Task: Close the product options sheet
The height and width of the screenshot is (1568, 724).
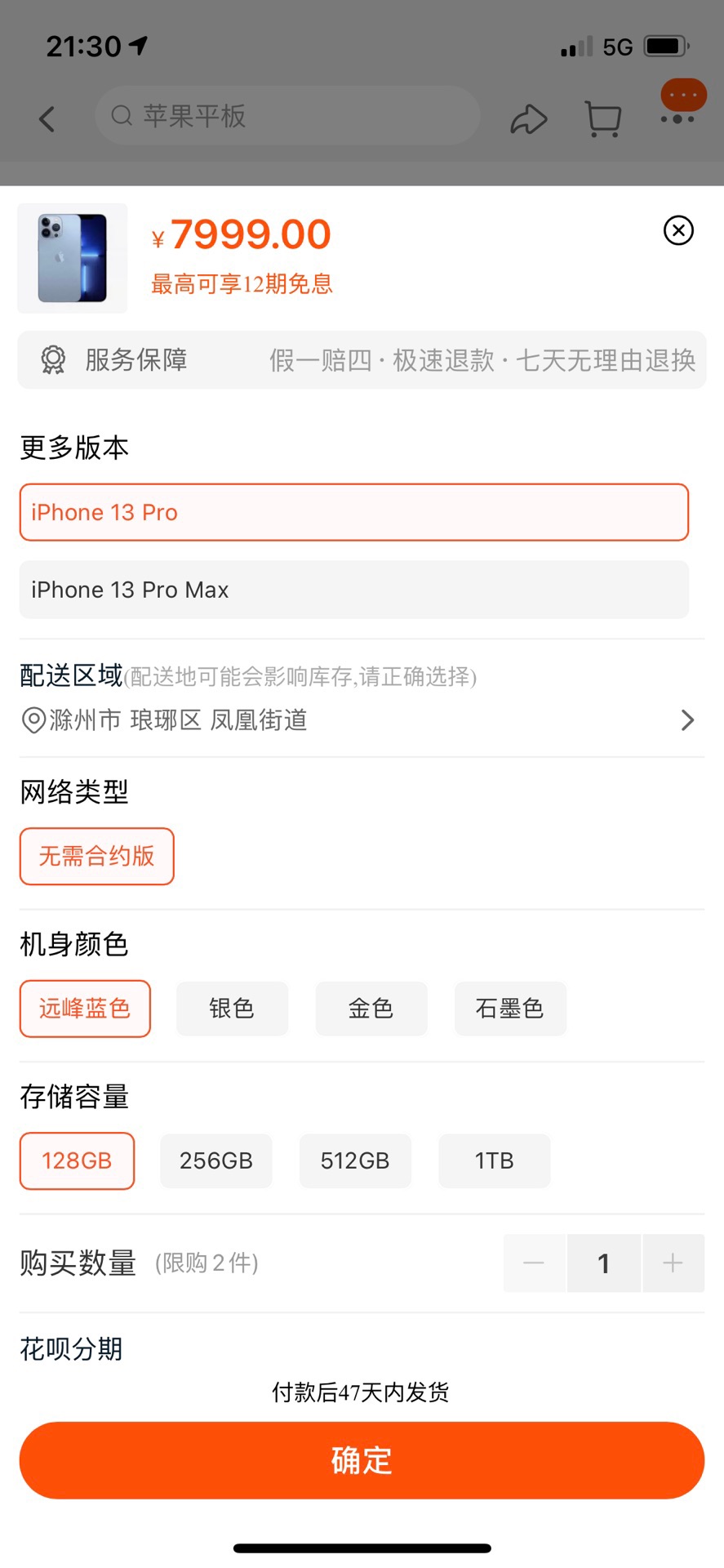Action: (678, 230)
